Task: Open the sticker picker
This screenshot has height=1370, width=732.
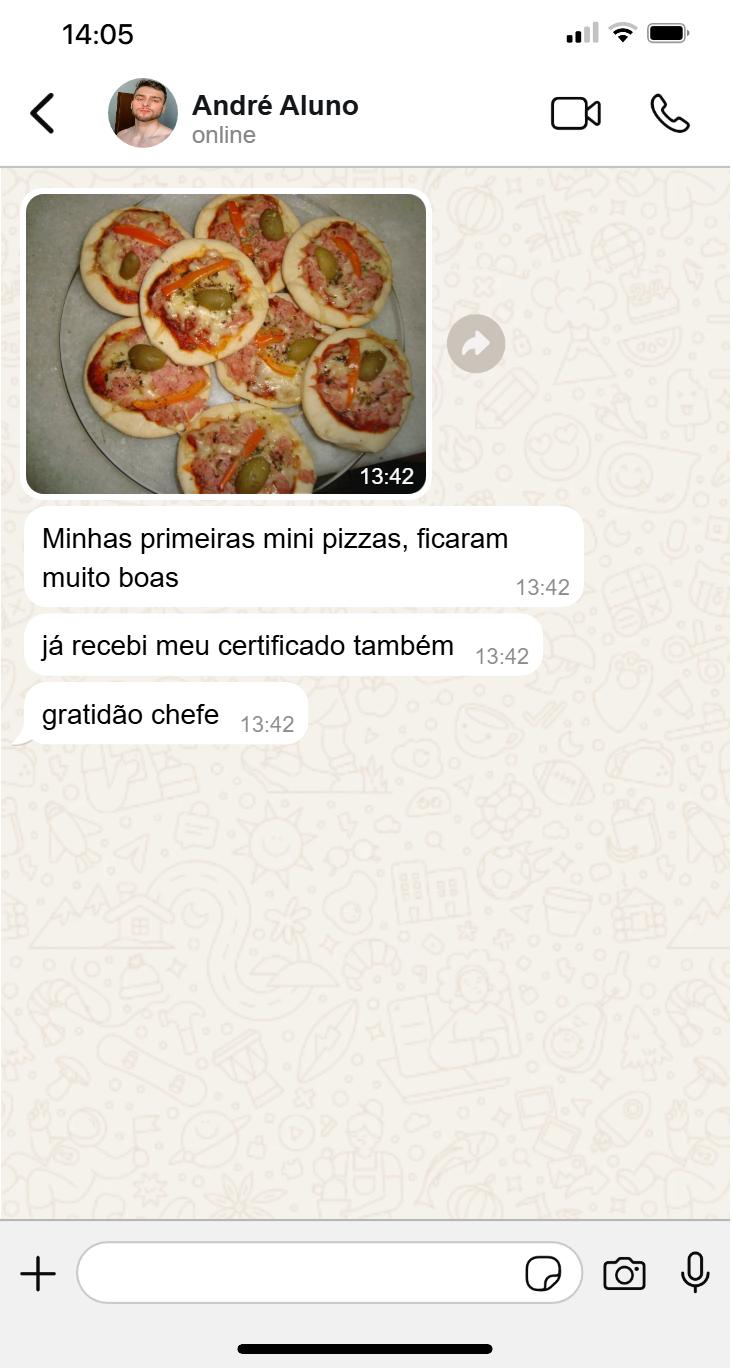Action: (543, 1274)
